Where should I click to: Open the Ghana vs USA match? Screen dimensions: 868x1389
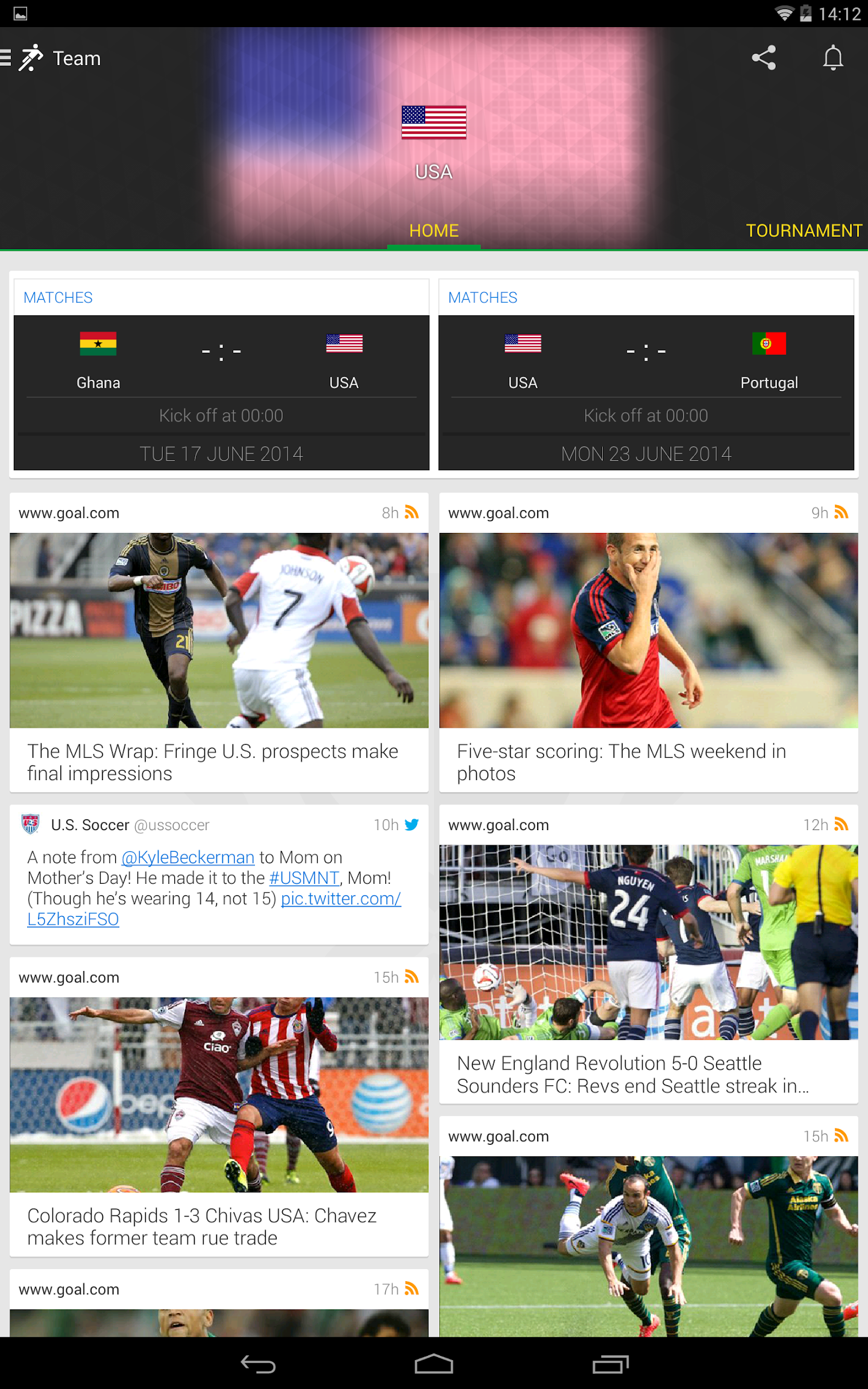pos(221,392)
